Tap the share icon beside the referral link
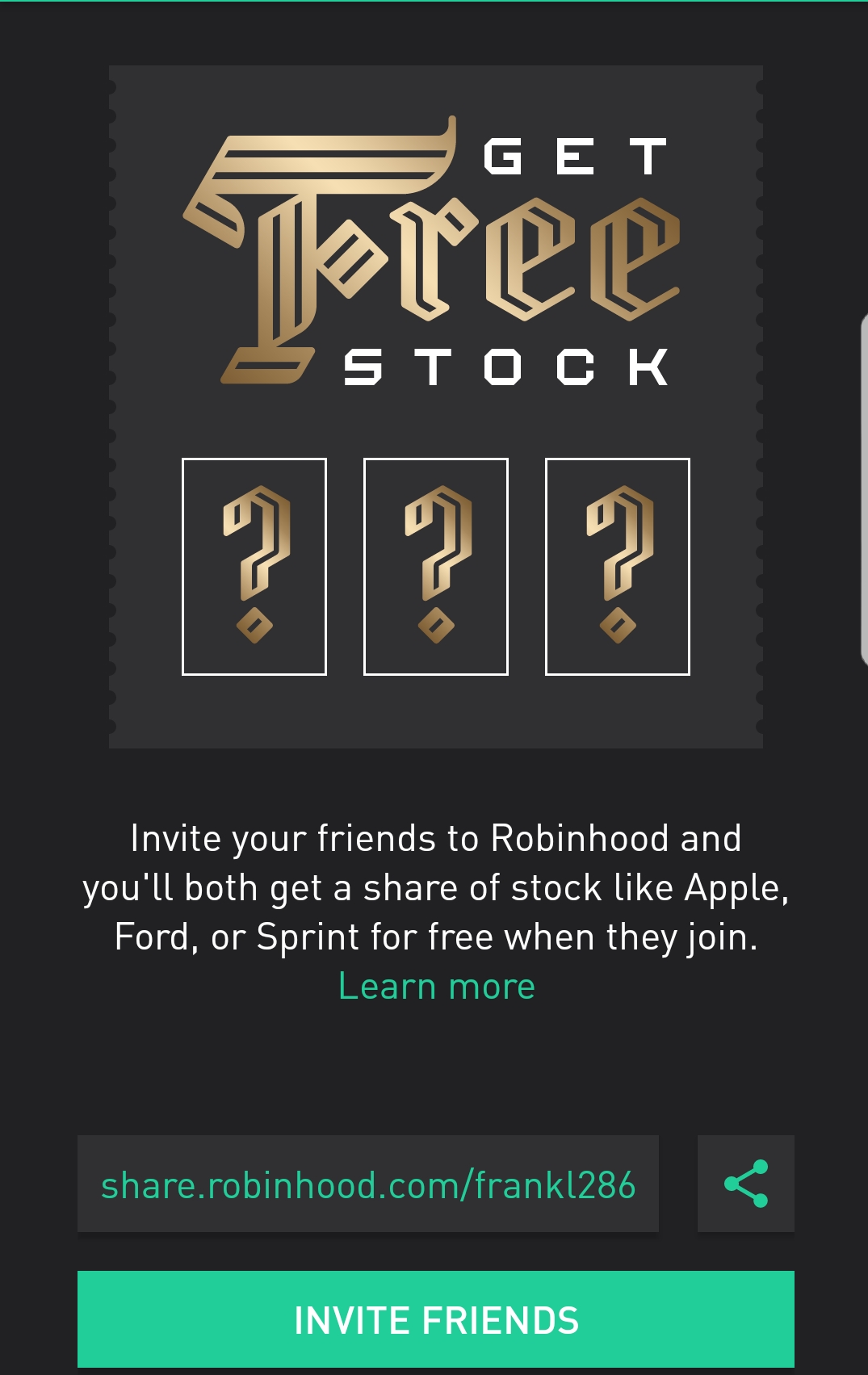 point(745,1184)
